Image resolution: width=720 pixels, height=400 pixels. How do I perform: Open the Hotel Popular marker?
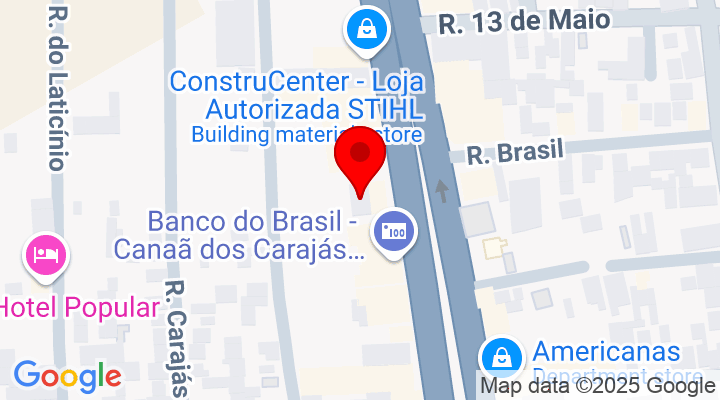tap(46, 255)
